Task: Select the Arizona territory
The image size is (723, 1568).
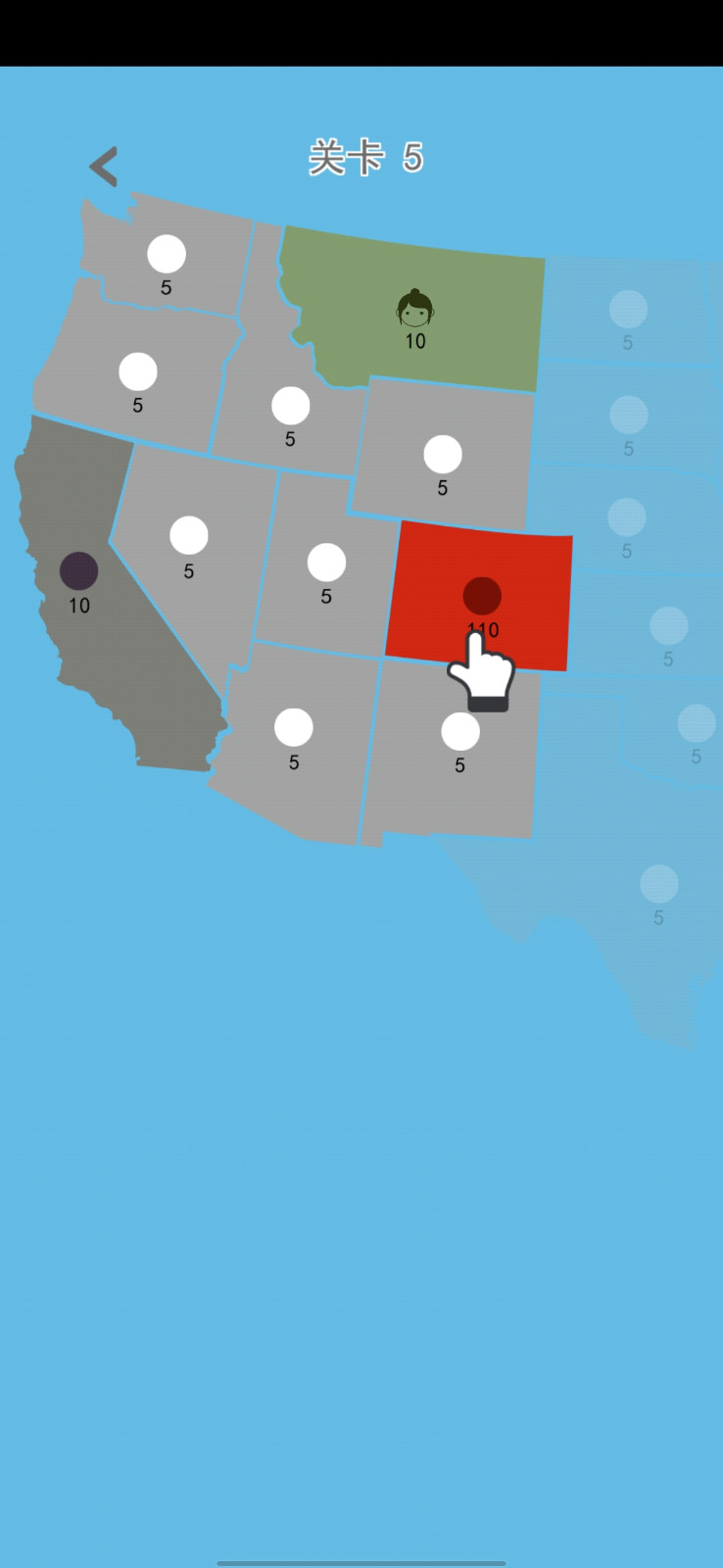Action: click(x=294, y=728)
